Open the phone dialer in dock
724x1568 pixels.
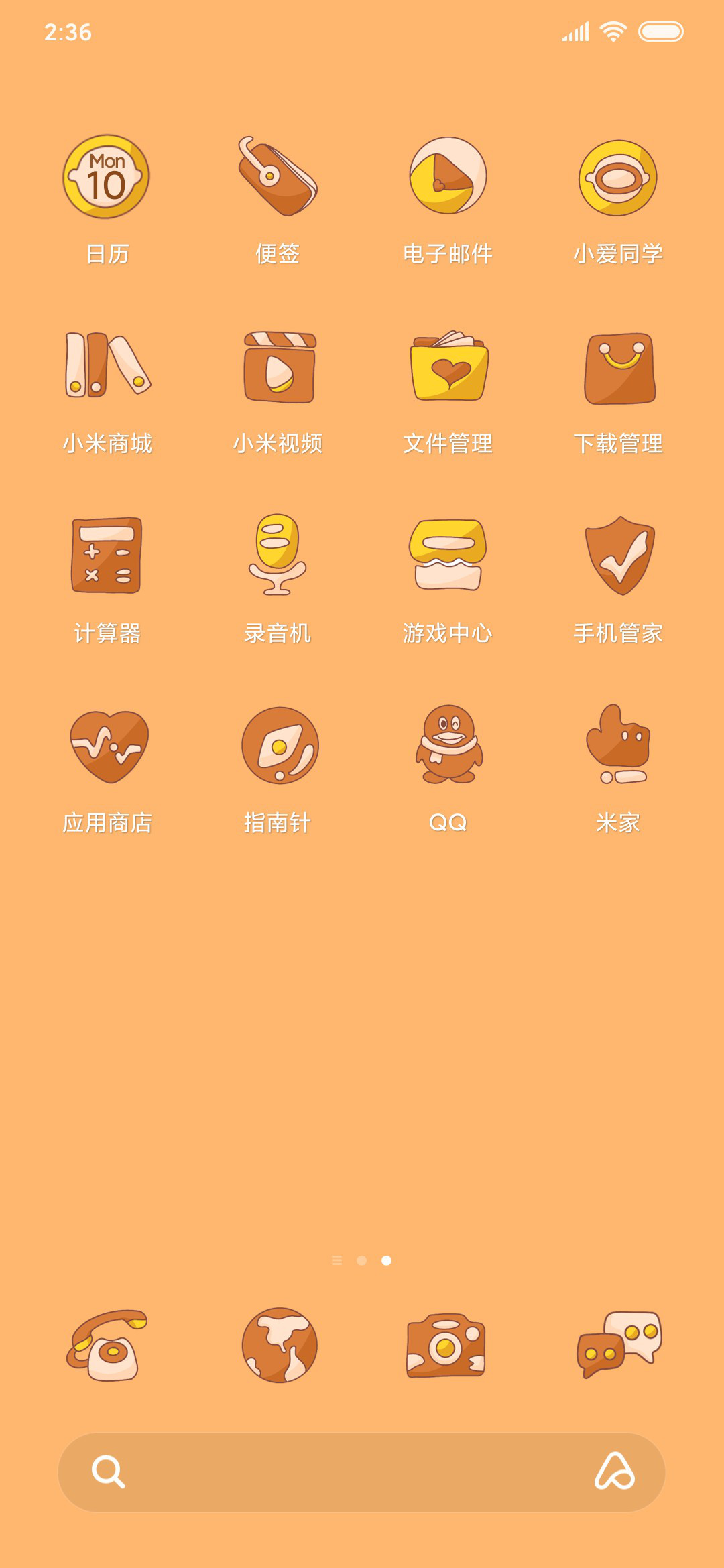[x=106, y=1346]
